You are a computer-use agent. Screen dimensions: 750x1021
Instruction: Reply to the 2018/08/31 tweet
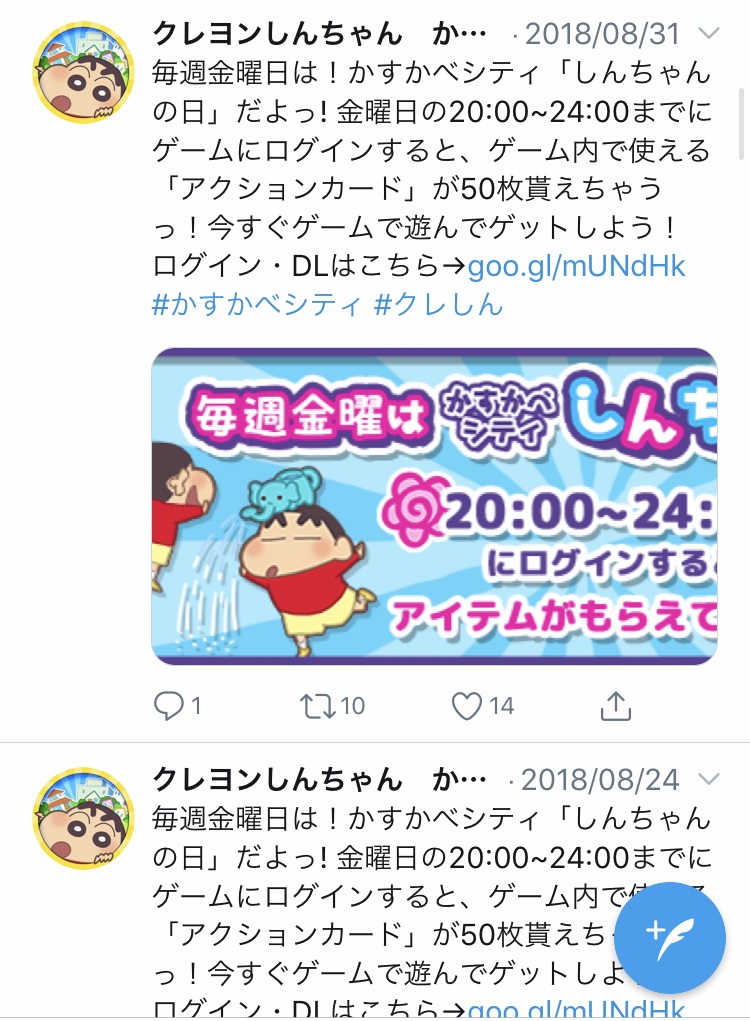(x=177, y=706)
